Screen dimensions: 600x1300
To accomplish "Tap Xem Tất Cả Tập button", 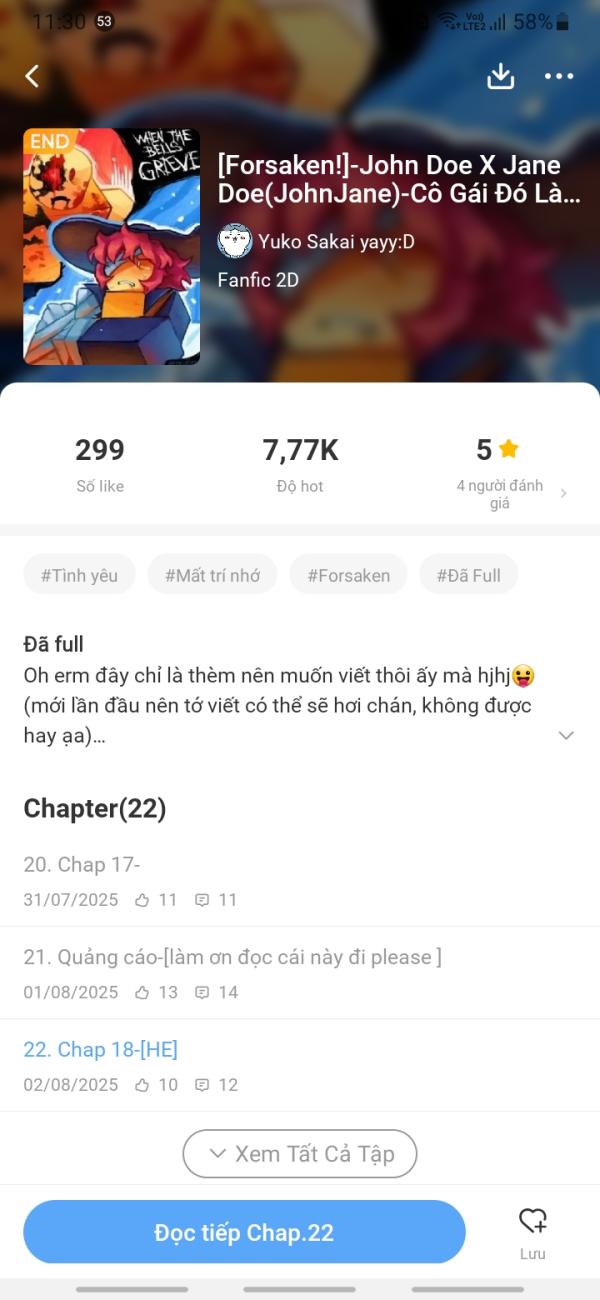I will click(x=300, y=1153).
